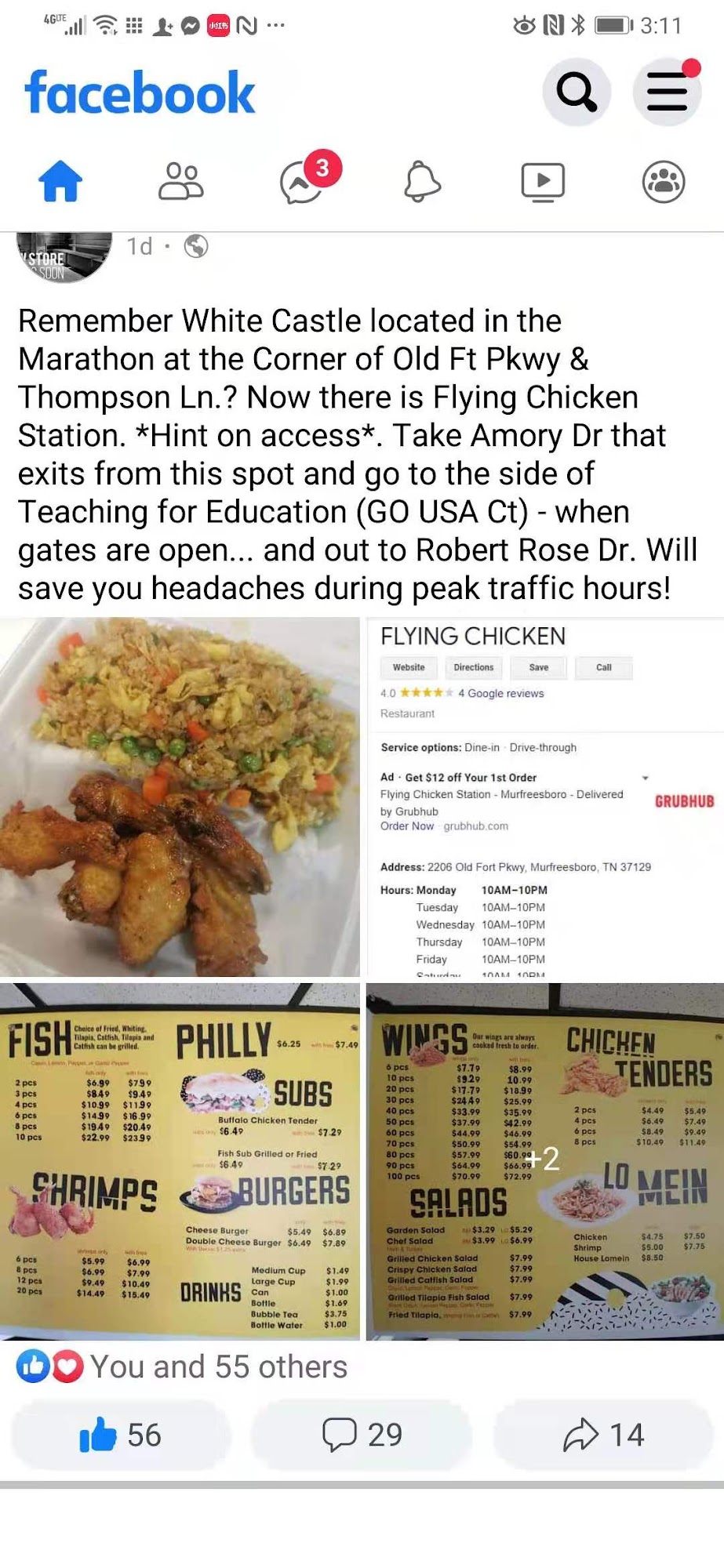Open the Groups tab

[x=664, y=182]
